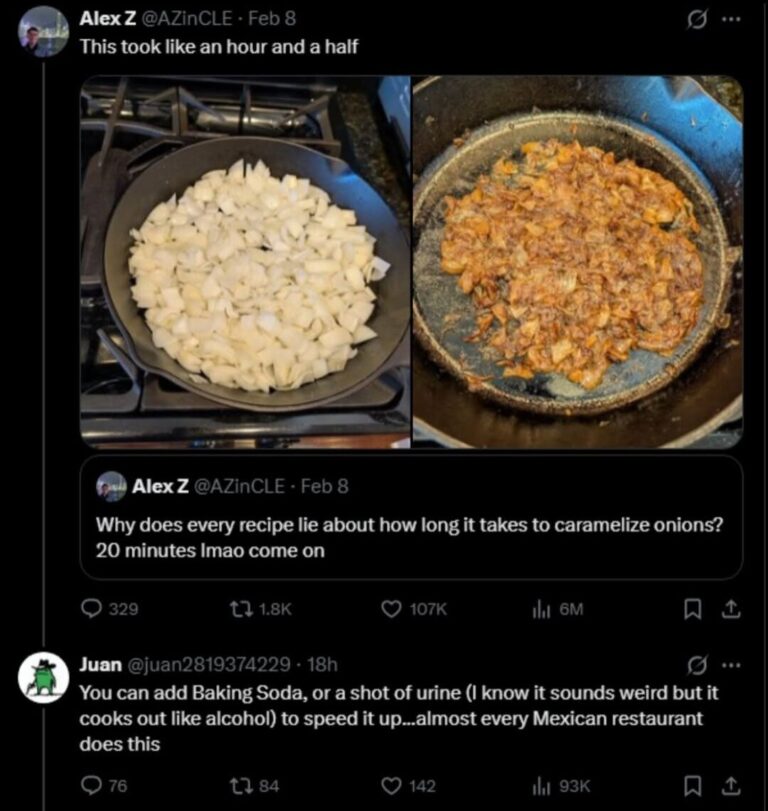The width and height of the screenshot is (768, 811).
Task: Bookmark Alex Z's post
Action: 691,608
